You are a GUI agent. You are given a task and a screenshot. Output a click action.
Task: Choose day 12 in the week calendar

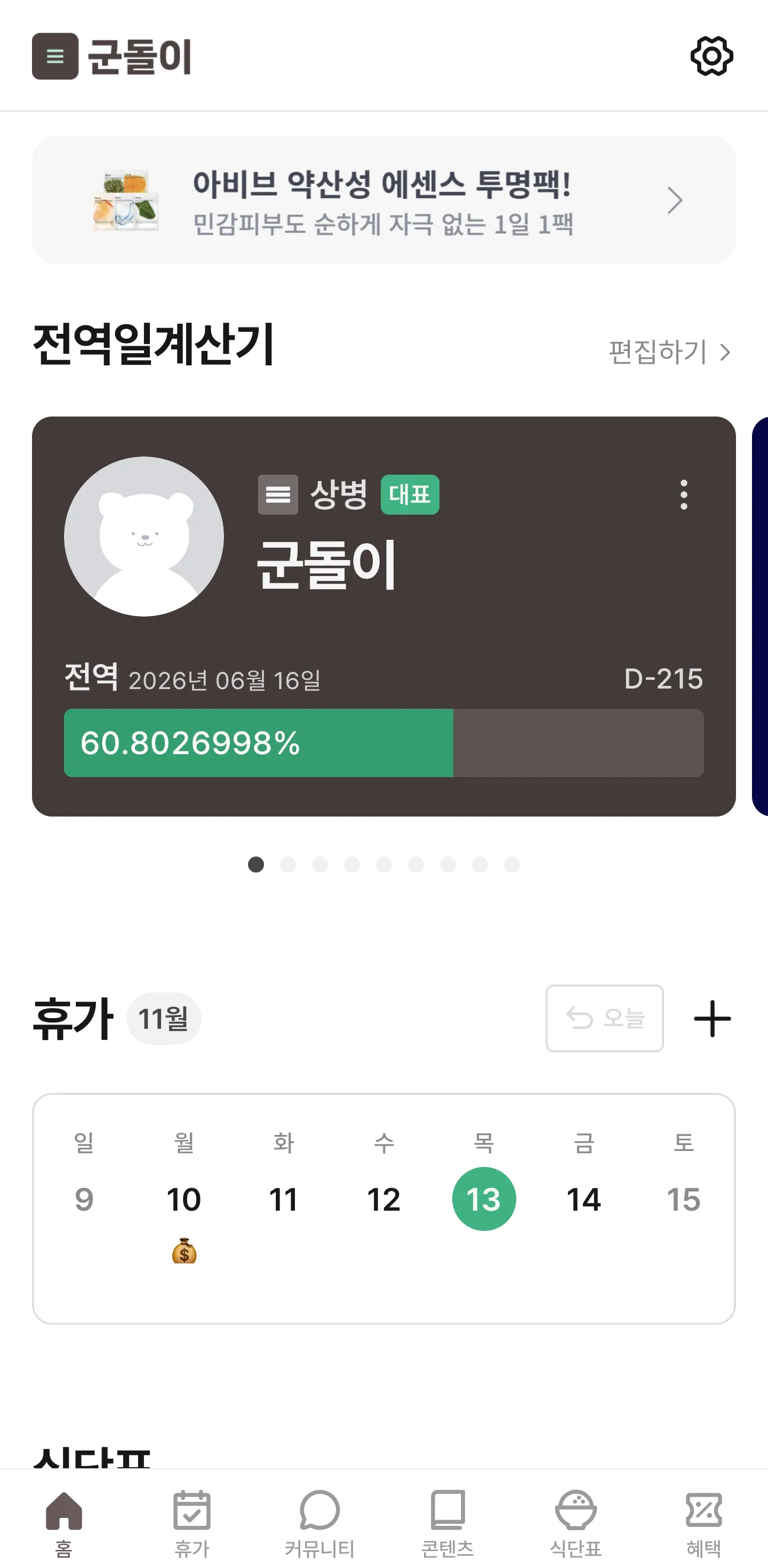(383, 1199)
